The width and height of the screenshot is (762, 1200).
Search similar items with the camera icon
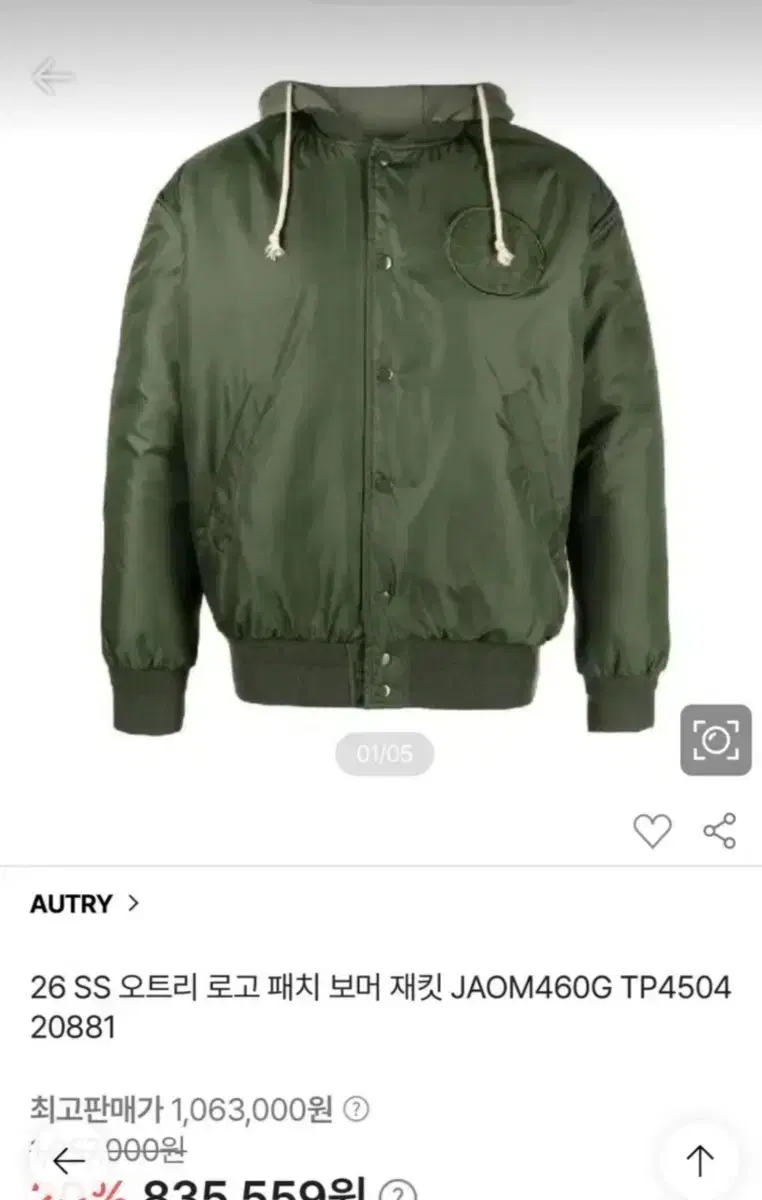(716, 740)
